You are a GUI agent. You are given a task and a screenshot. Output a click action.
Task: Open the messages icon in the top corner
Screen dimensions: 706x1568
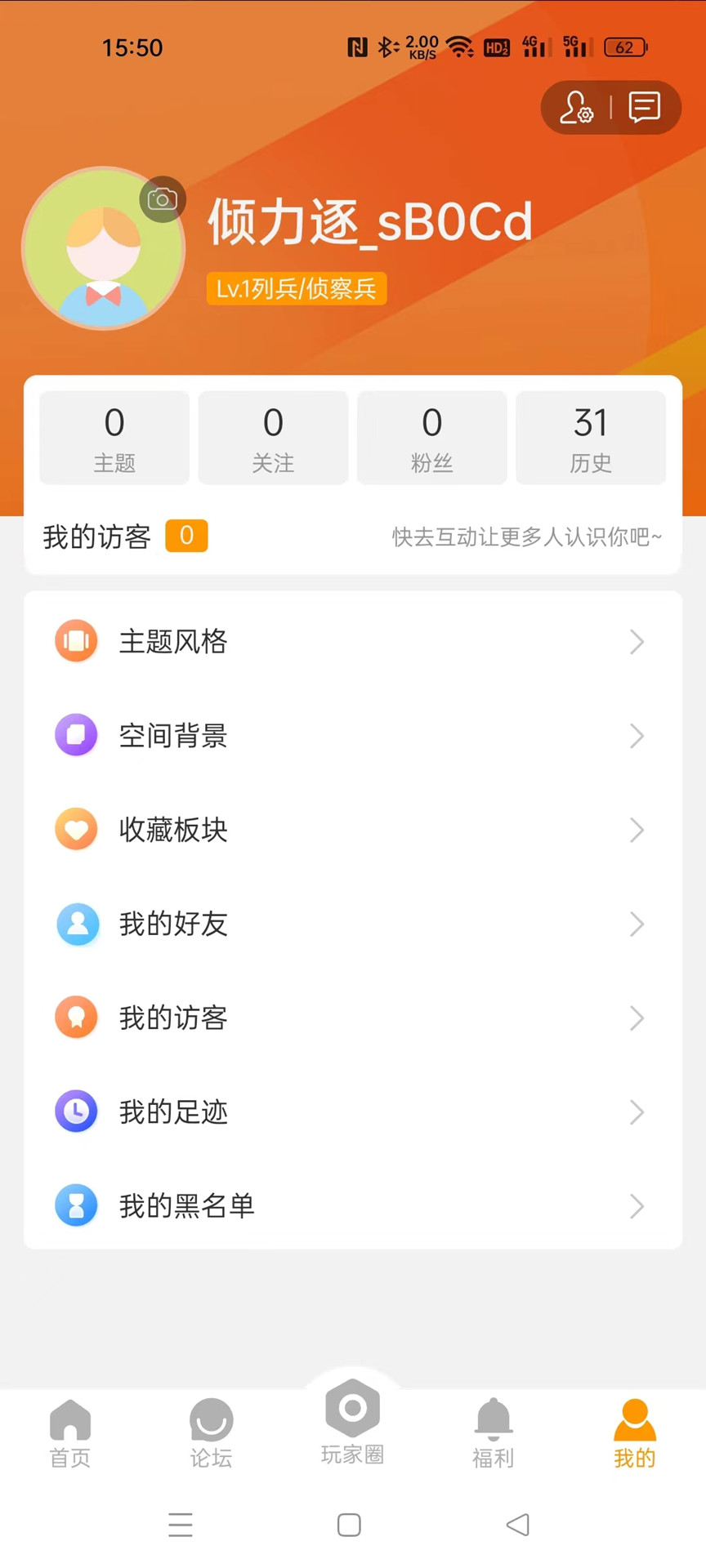[644, 107]
